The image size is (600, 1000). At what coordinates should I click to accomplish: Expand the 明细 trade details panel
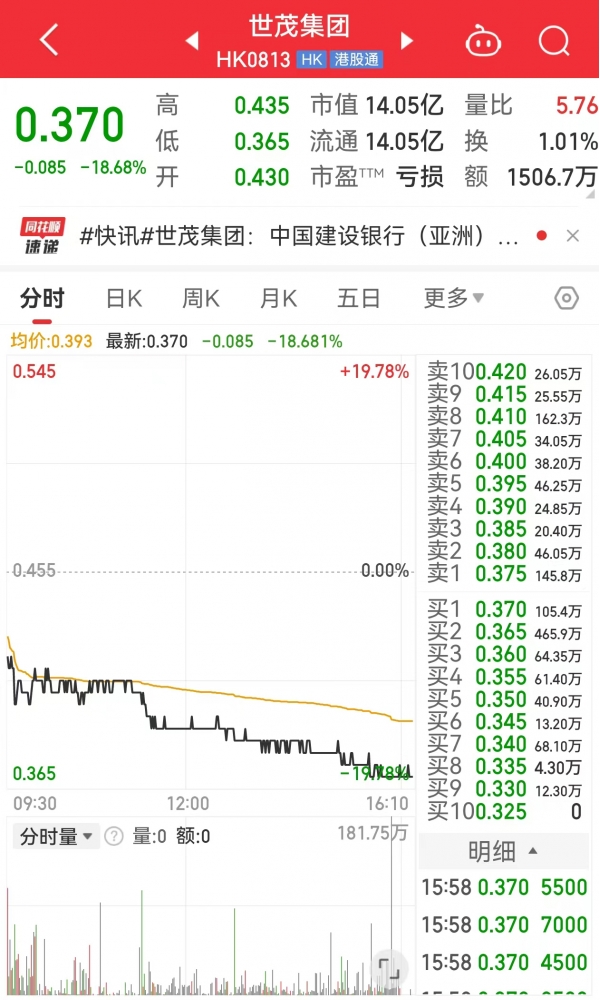503,851
